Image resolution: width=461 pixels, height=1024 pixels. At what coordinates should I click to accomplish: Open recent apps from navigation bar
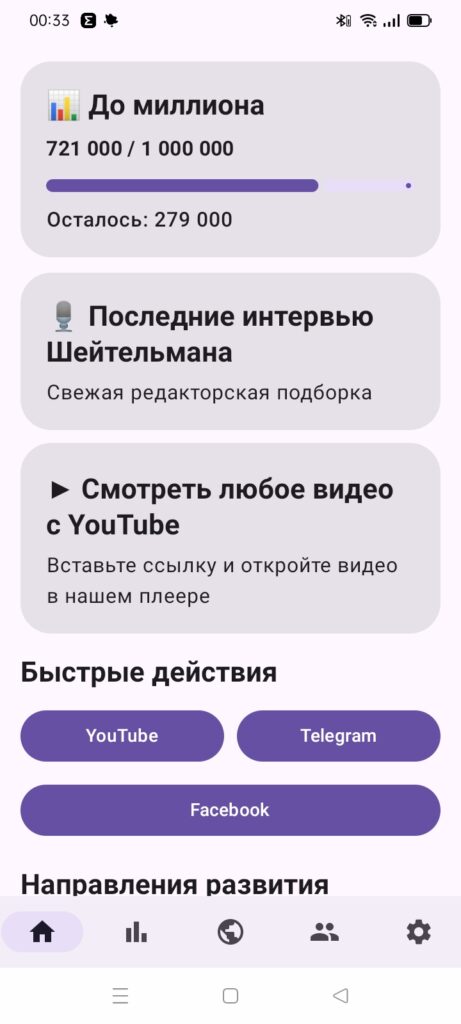point(120,995)
